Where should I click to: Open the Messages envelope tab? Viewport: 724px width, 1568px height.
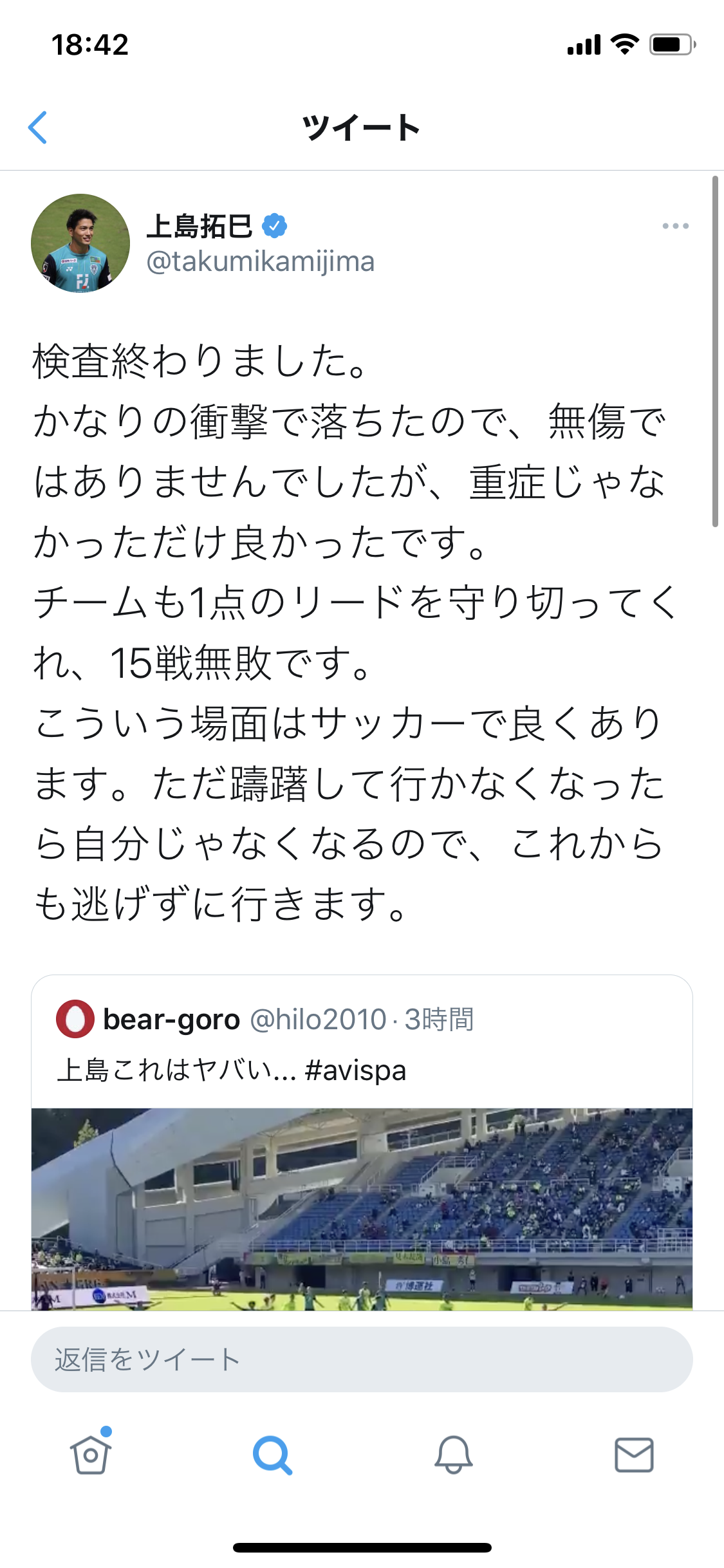pos(634,1455)
